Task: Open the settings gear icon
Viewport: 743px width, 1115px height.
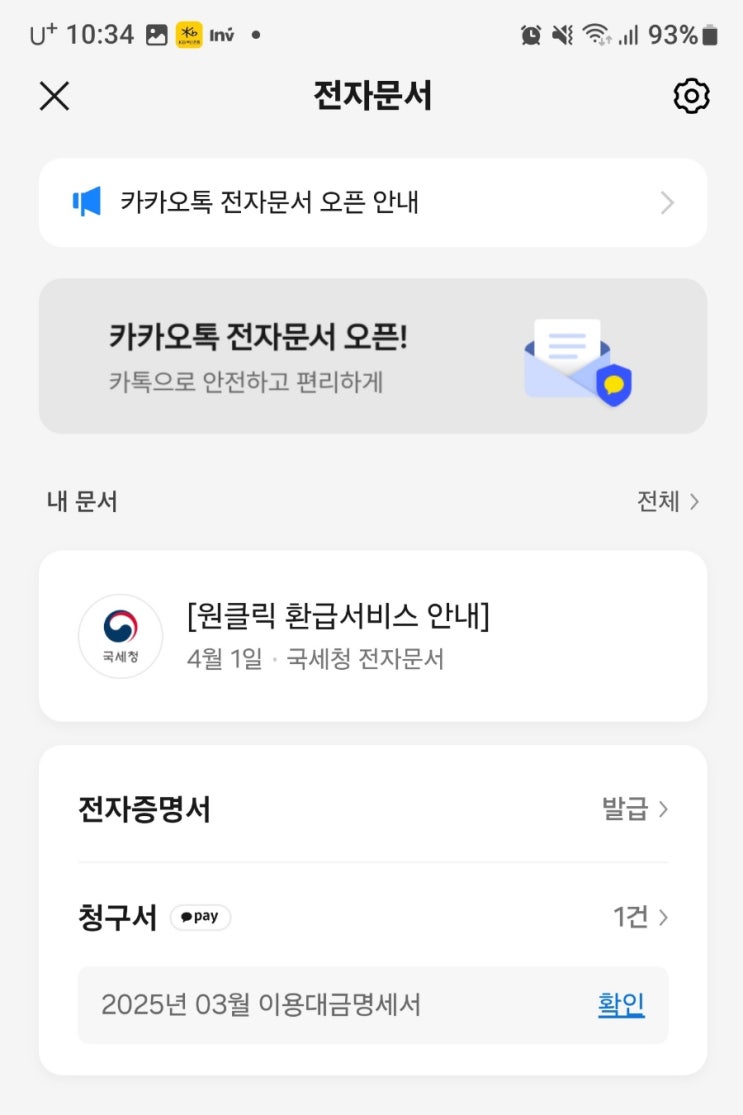Action: (691, 96)
